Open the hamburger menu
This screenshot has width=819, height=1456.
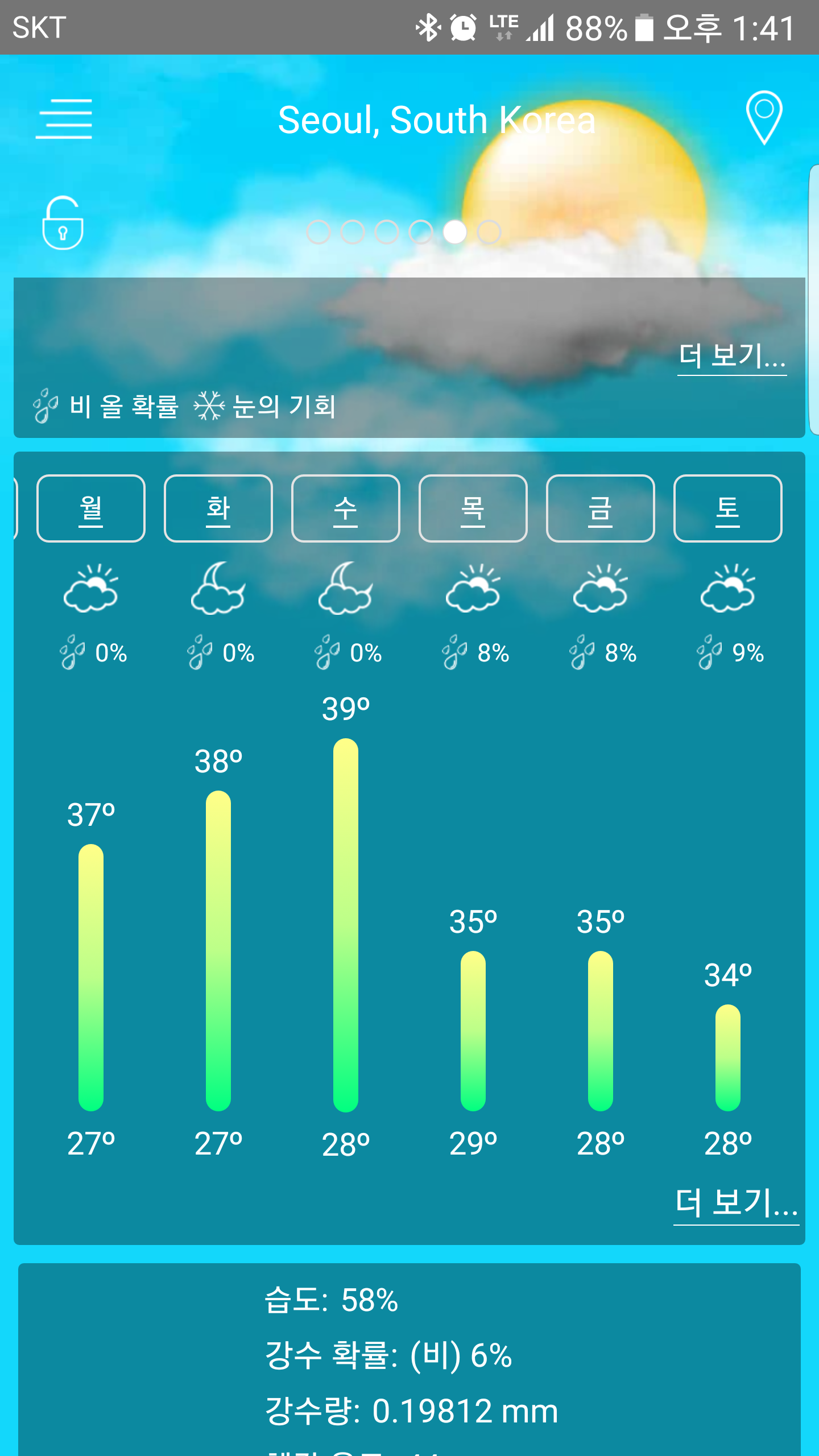coord(64,119)
